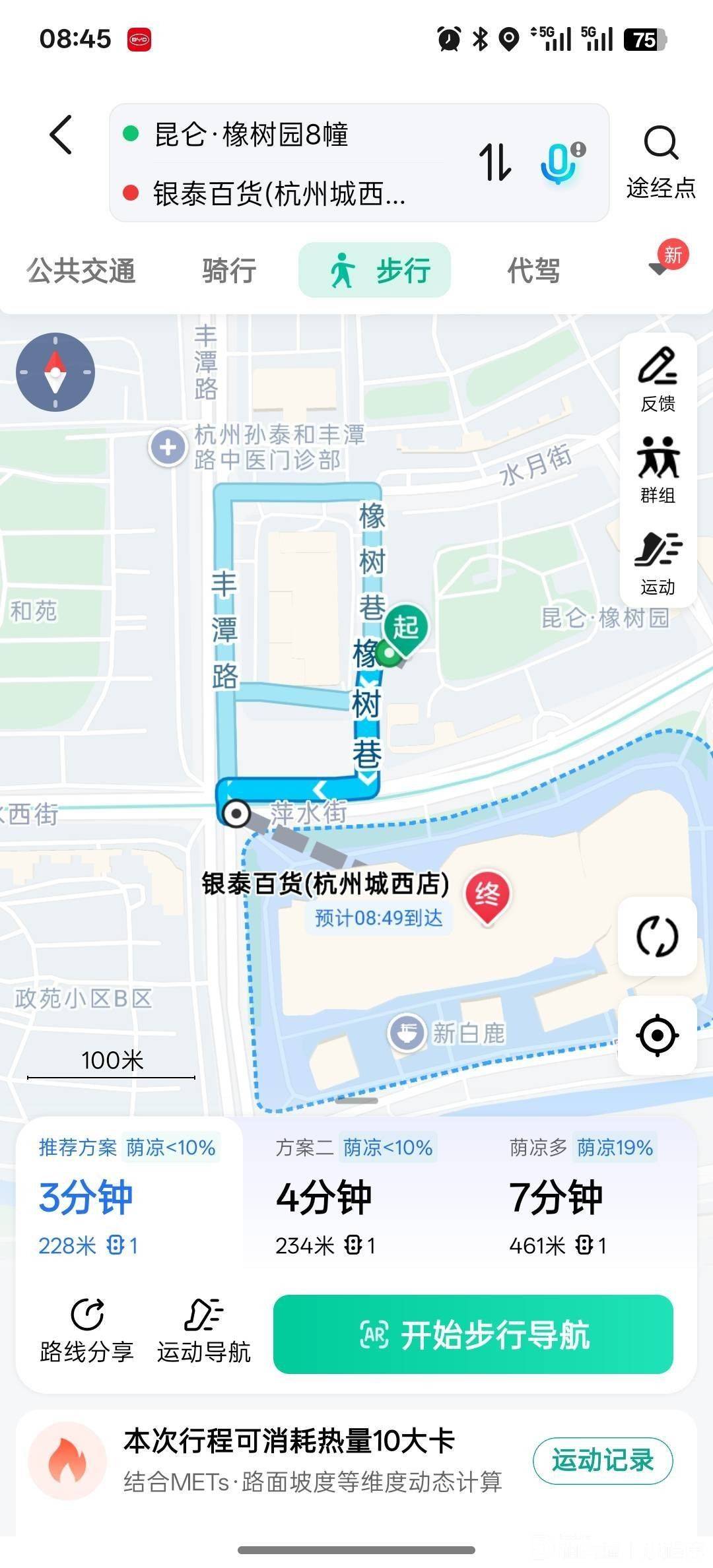Open 群组 group feature
The width and height of the screenshot is (713, 1568).
click(x=658, y=470)
